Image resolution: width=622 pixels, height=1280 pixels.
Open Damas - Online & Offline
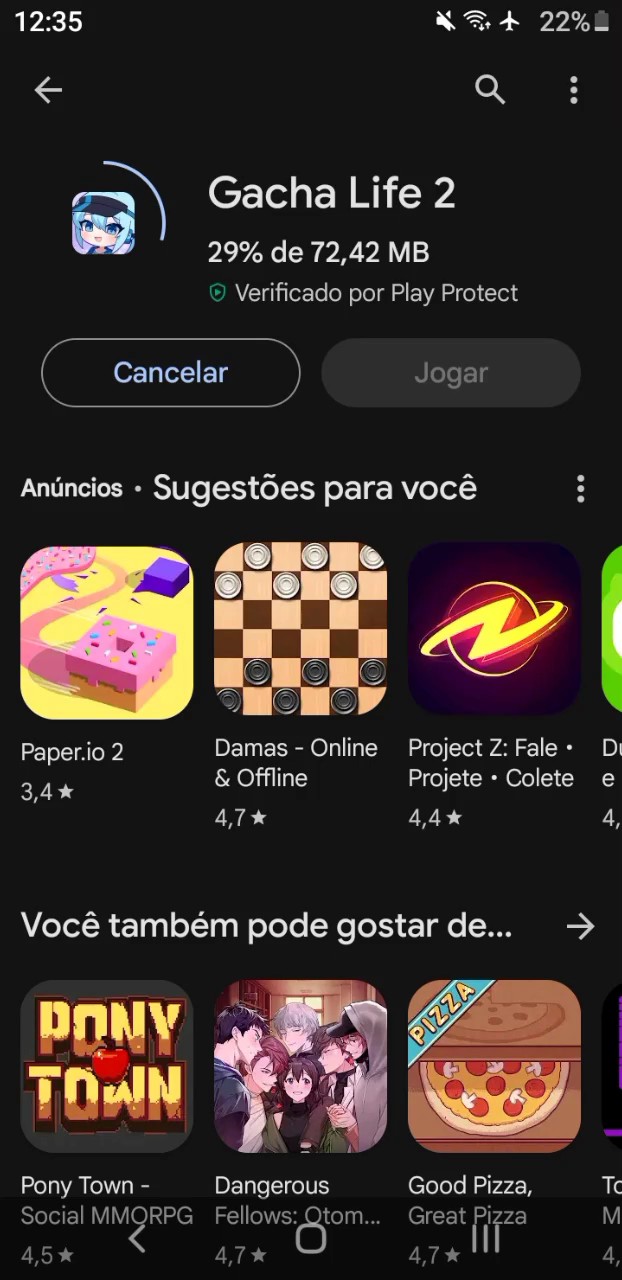[300, 630]
